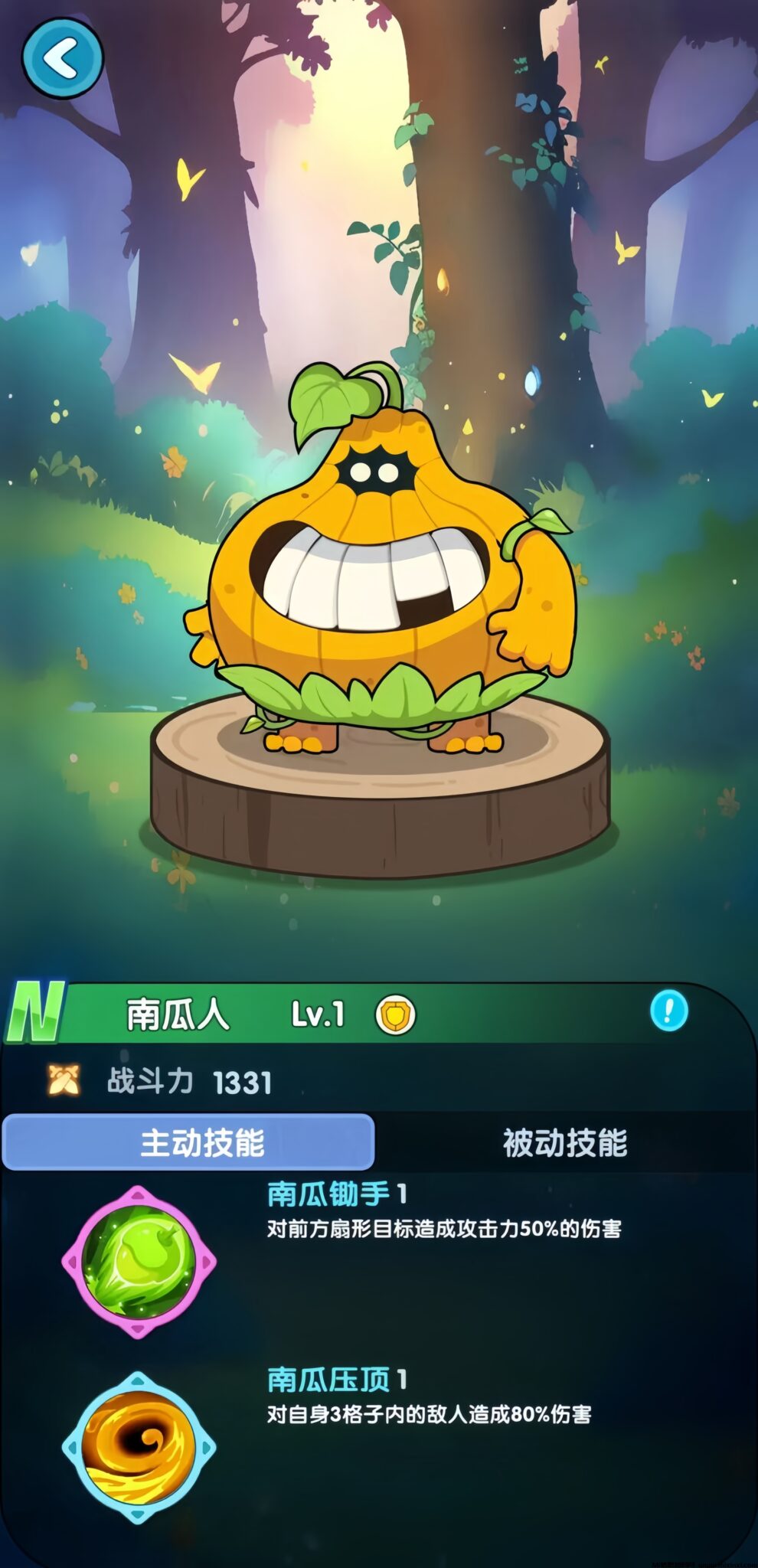
Task: Go back using the arrow button
Action: 62,59
